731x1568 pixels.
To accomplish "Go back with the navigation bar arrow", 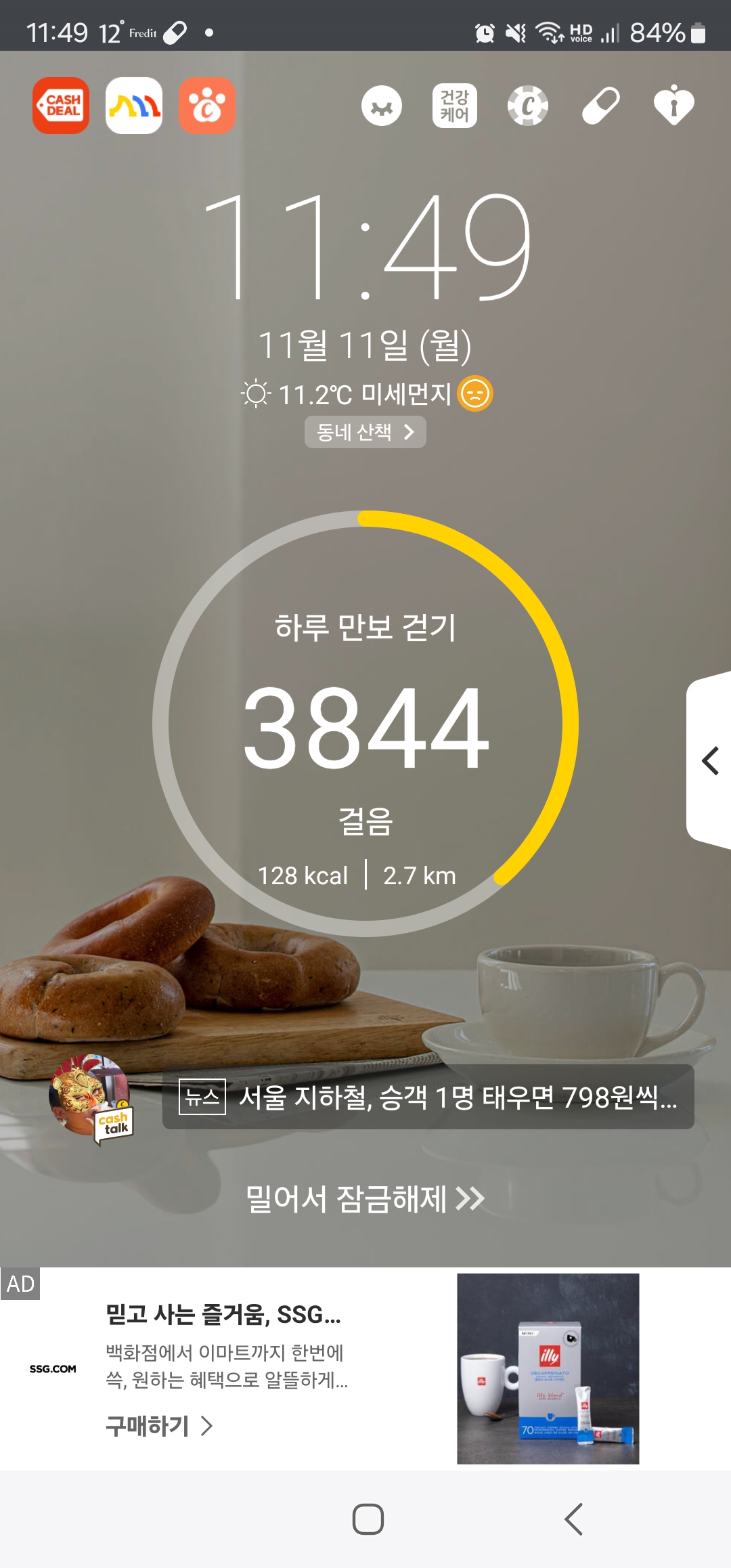I will point(574,1519).
